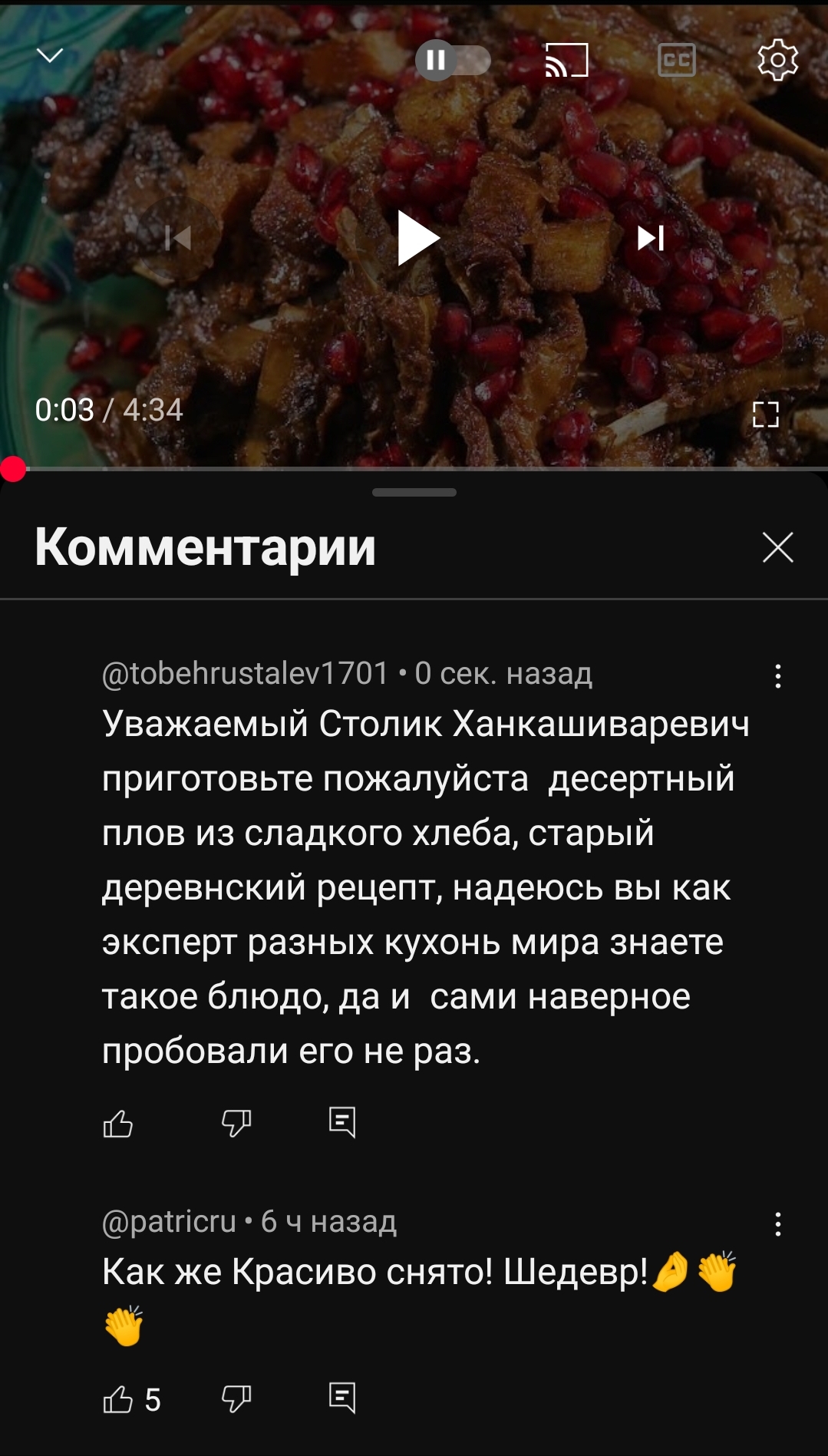The height and width of the screenshot is (1456, 828).
Task: Go to the previous video
Action: 178,238
